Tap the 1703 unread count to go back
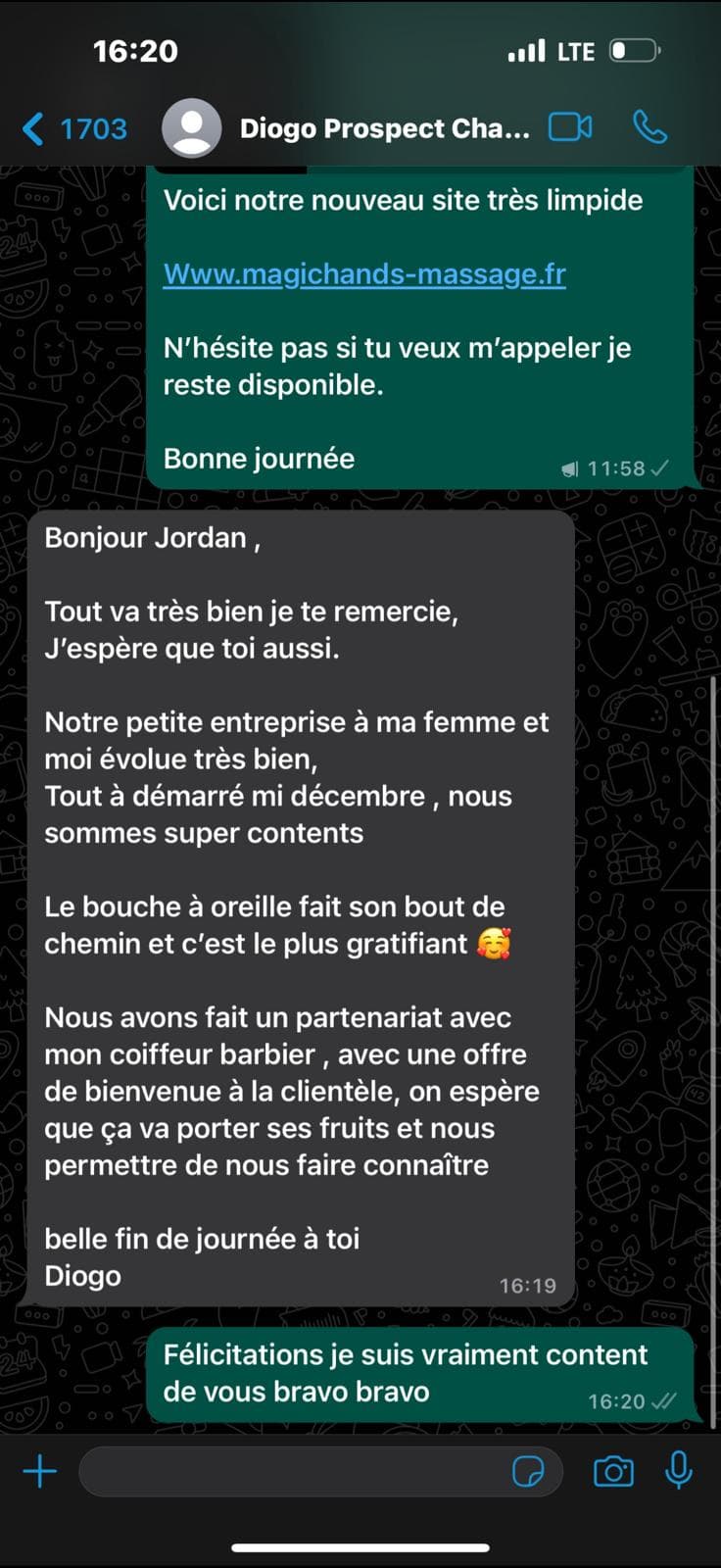721x1568 pixels. [x=92, y=126]
